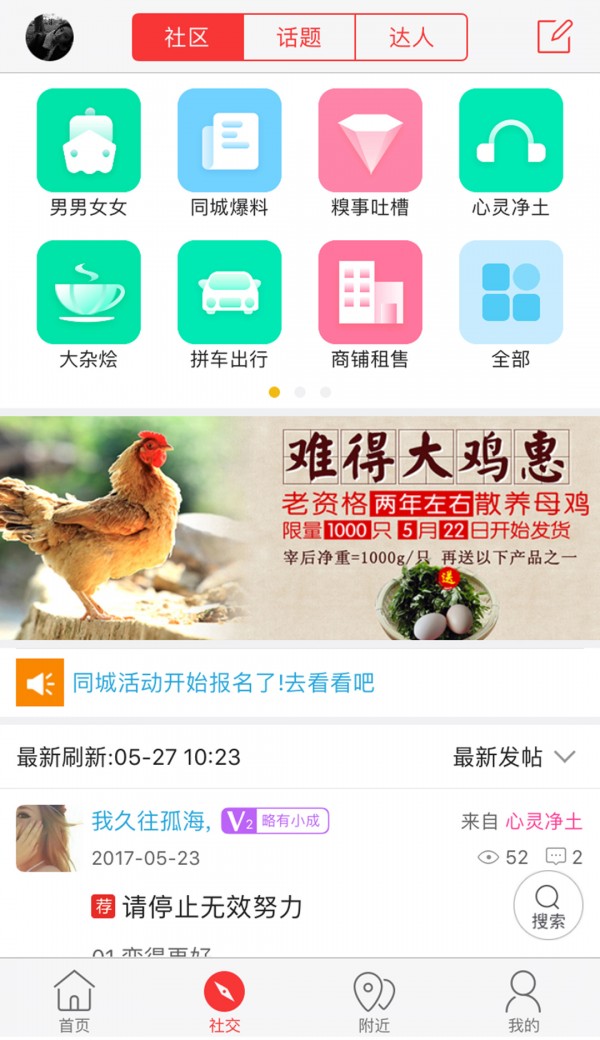This screenshot has height=1040, width=600.
Task: Open the 同城活动开始报名了 announcement
Action: [x=224, y=683]
